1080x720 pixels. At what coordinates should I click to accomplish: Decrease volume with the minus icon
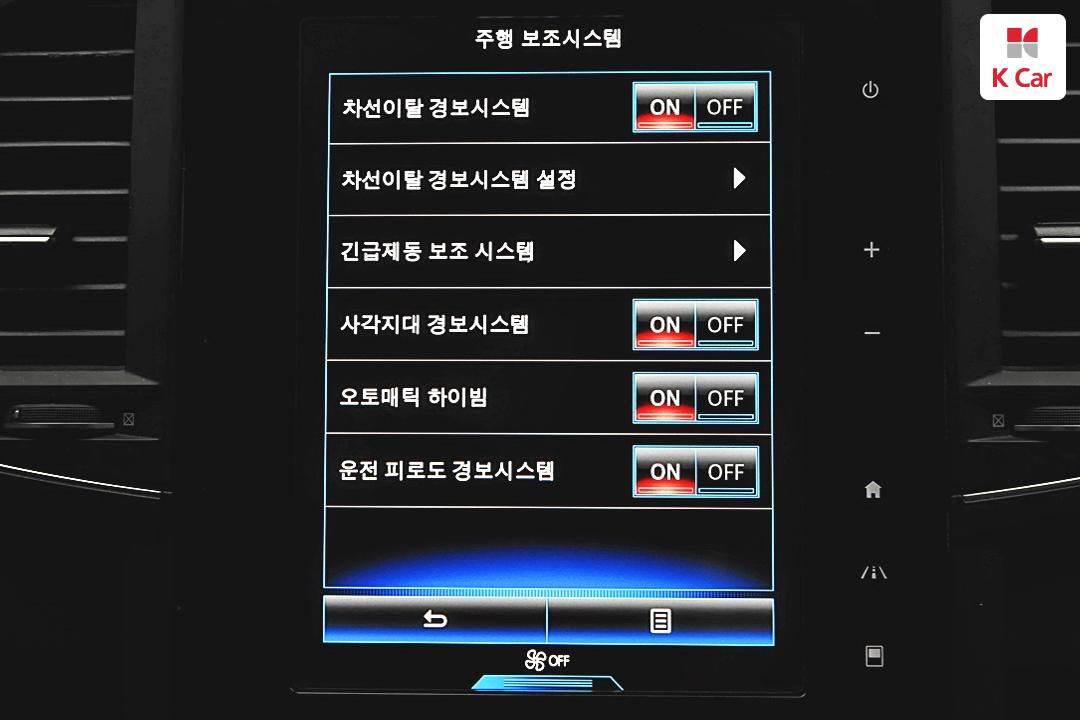pyautogui.click(x=871, y=333)
